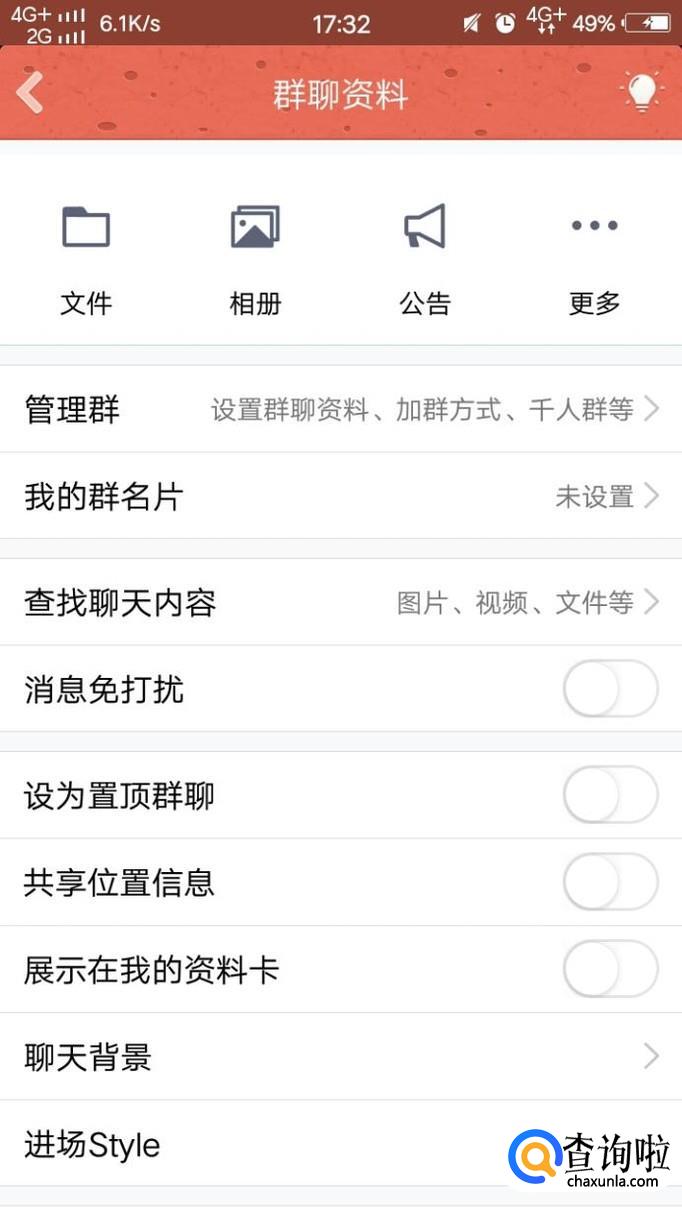Turn on 共享位置信息
This screenshot has height=1212, width=682.
coord(610,883)
